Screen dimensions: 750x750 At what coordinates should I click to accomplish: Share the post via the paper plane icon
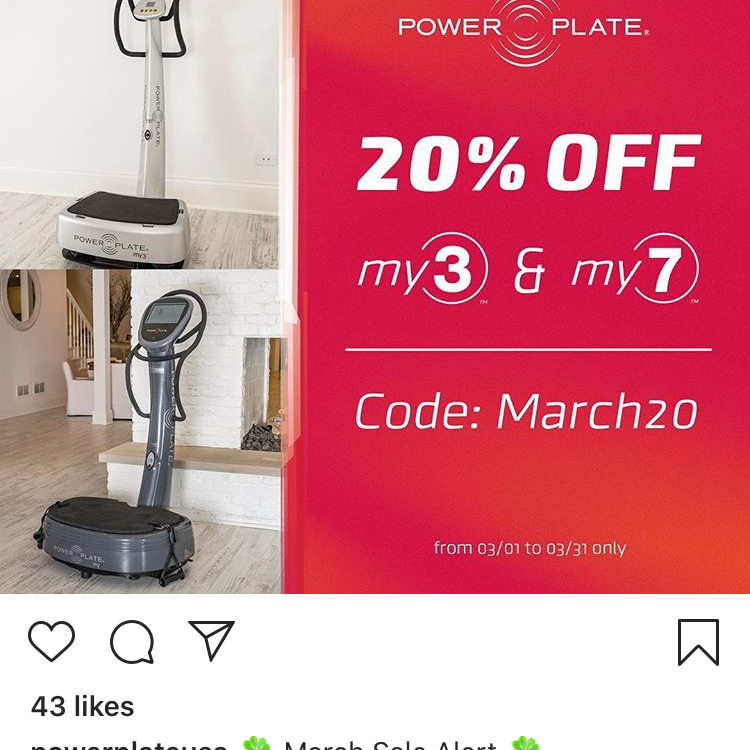coord(211,640)
